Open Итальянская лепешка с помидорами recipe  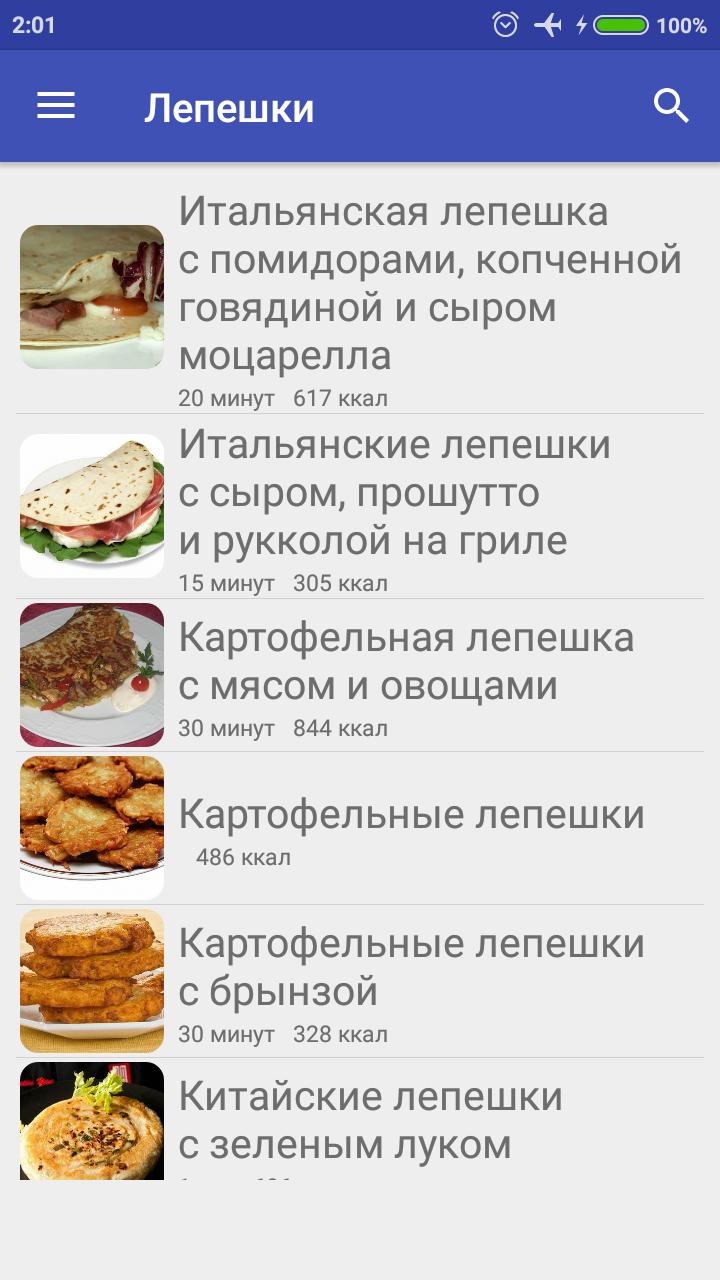(360, 297)
